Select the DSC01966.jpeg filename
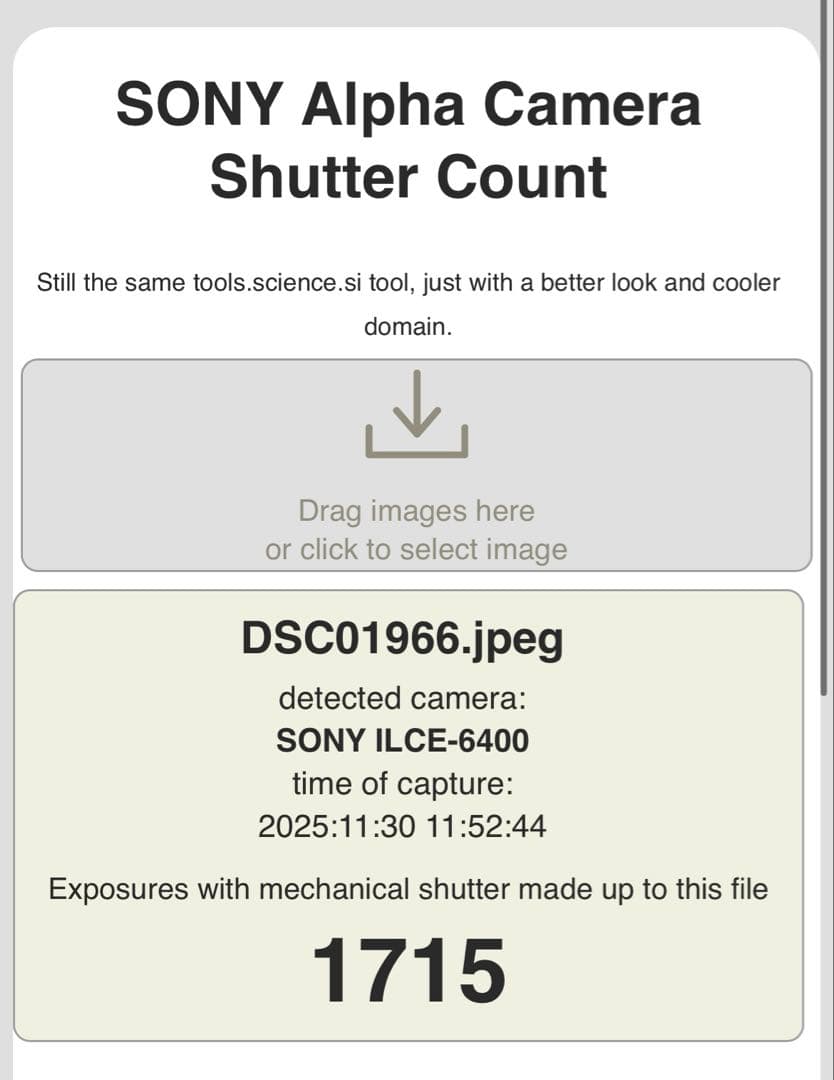This screenshot has width=834, height=1080. point(402,637)
